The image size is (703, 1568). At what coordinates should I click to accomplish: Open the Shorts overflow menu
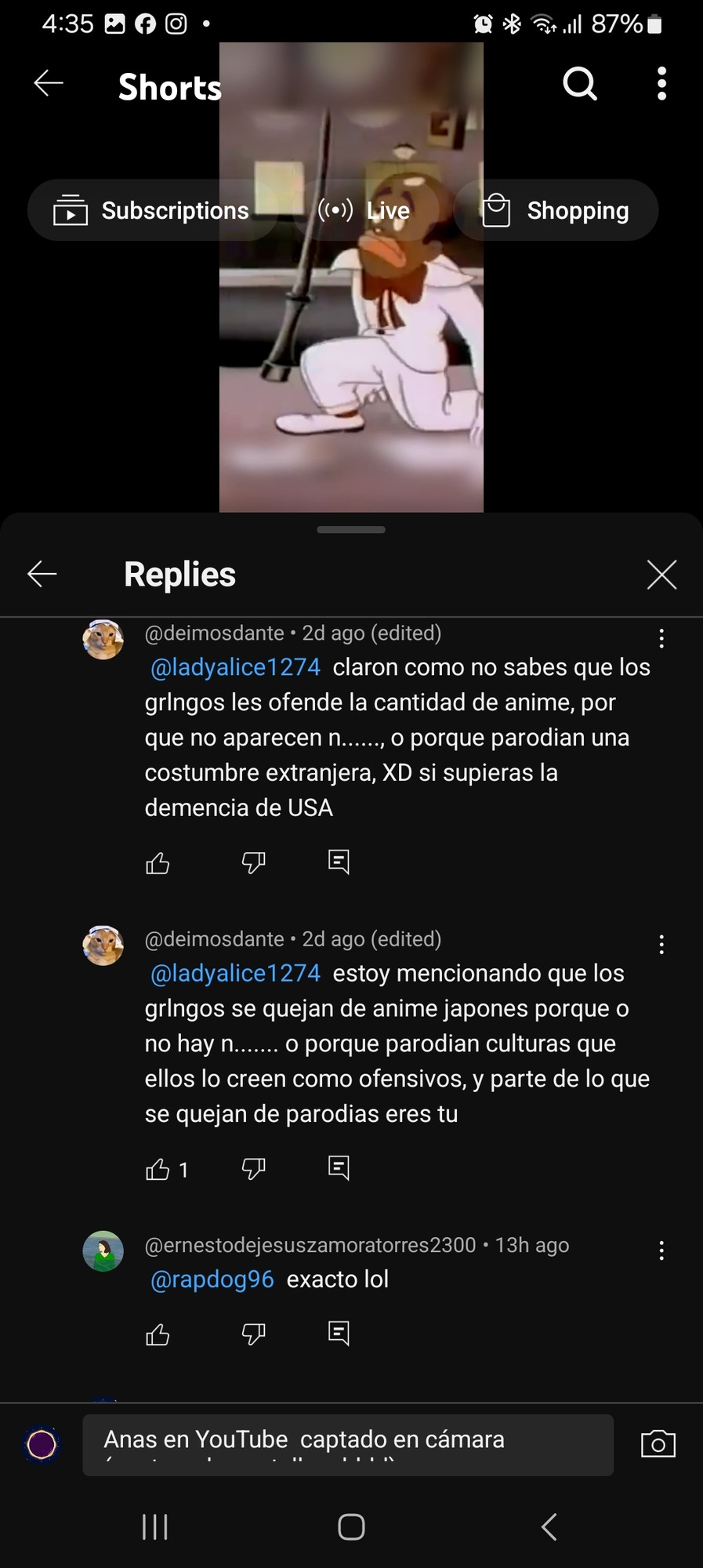[661, 83]
